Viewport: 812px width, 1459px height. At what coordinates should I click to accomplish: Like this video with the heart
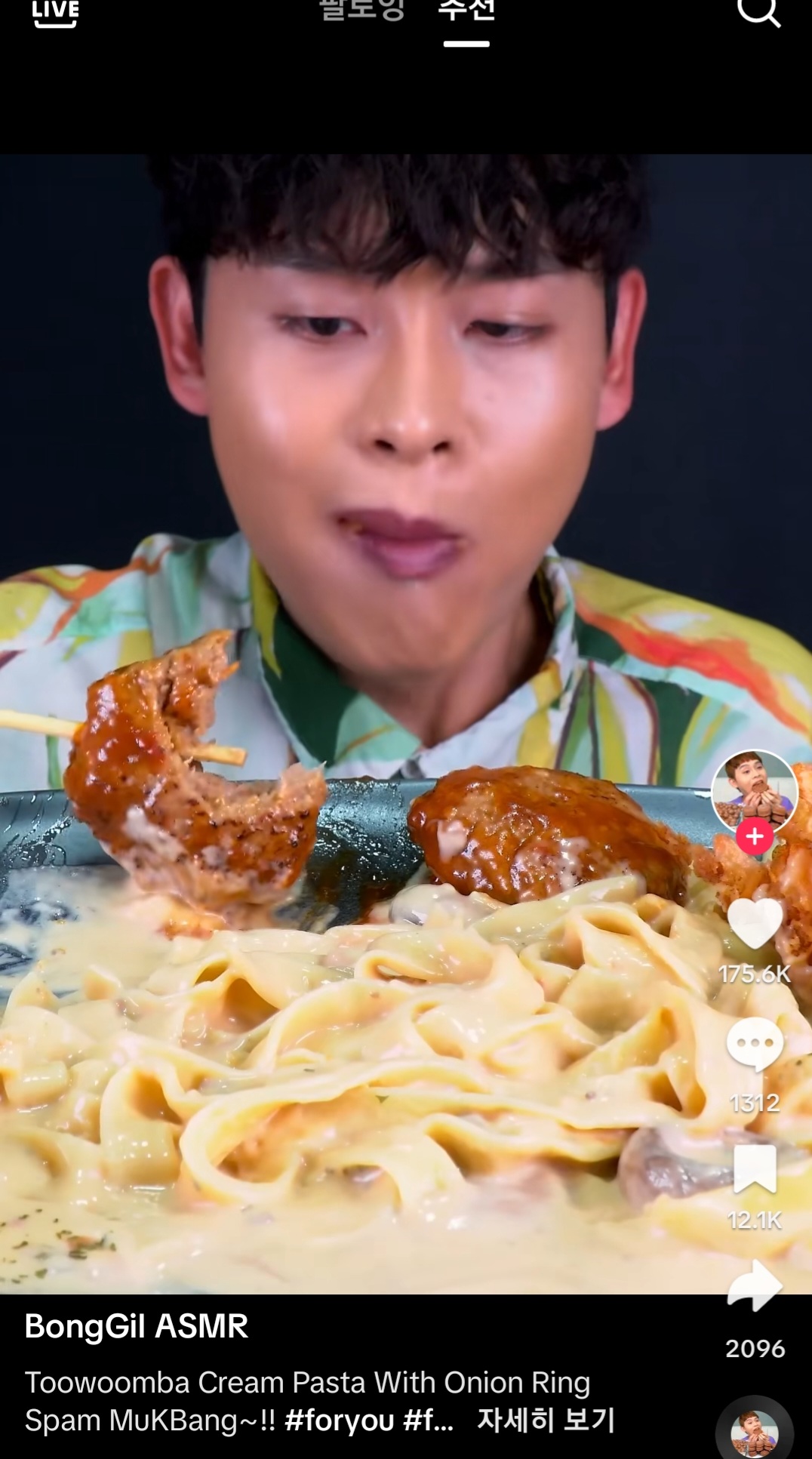point(755,923)
